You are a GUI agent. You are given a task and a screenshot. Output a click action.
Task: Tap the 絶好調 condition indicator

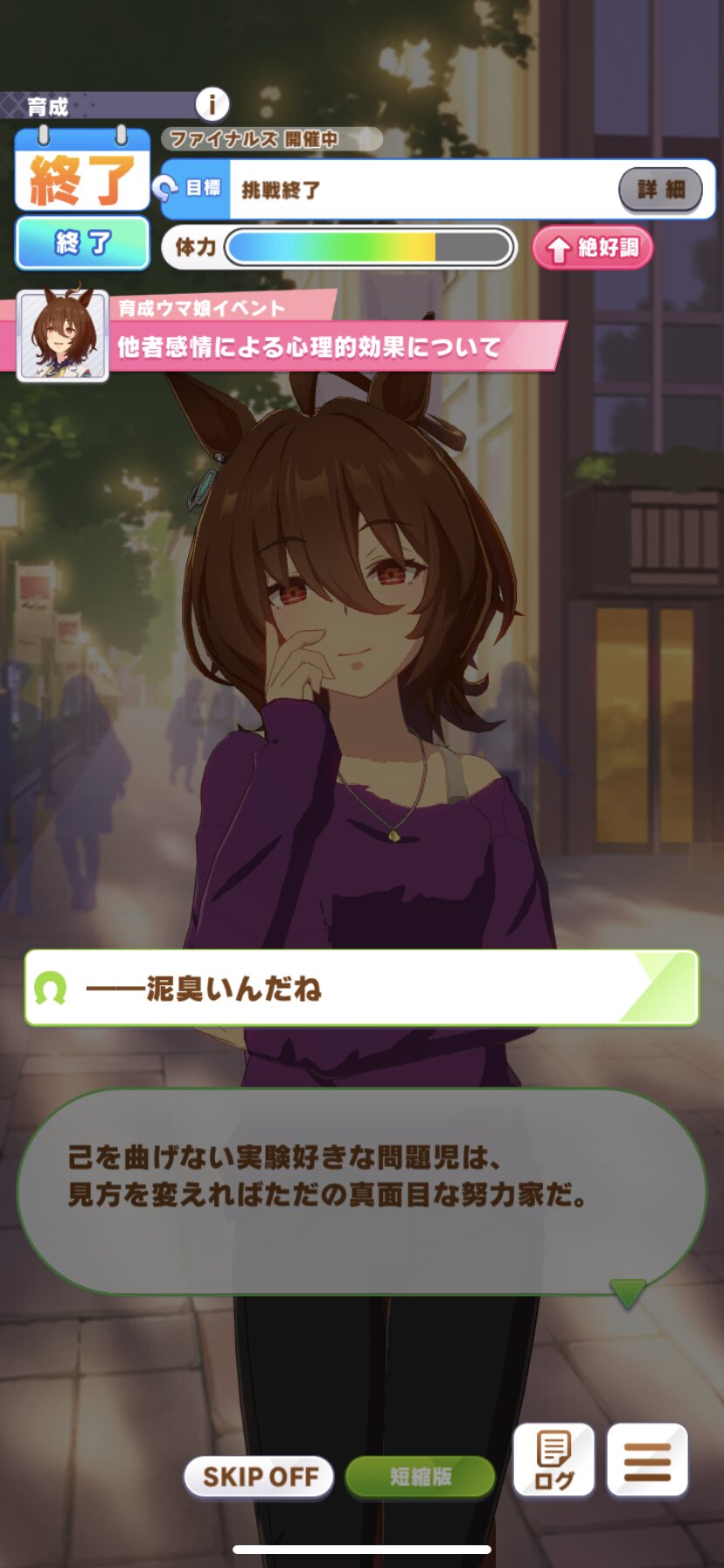(x=593, y=248)
